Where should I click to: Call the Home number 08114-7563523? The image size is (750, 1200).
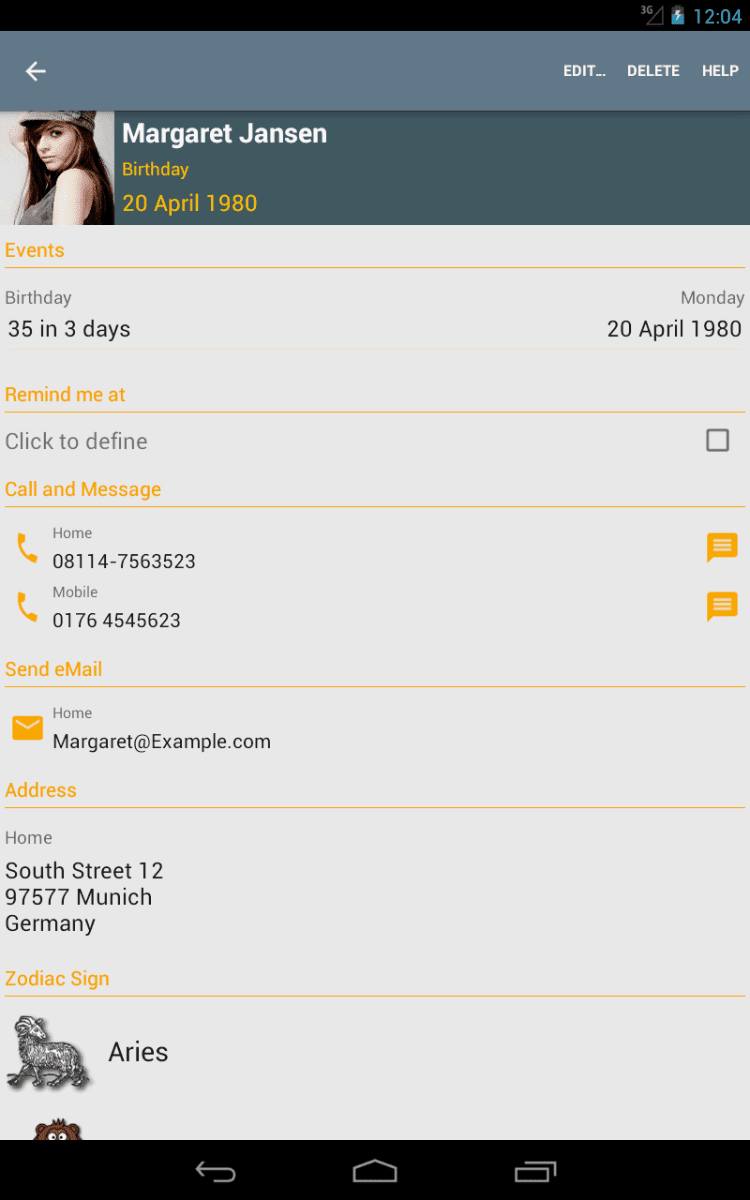tap(27, 548)
